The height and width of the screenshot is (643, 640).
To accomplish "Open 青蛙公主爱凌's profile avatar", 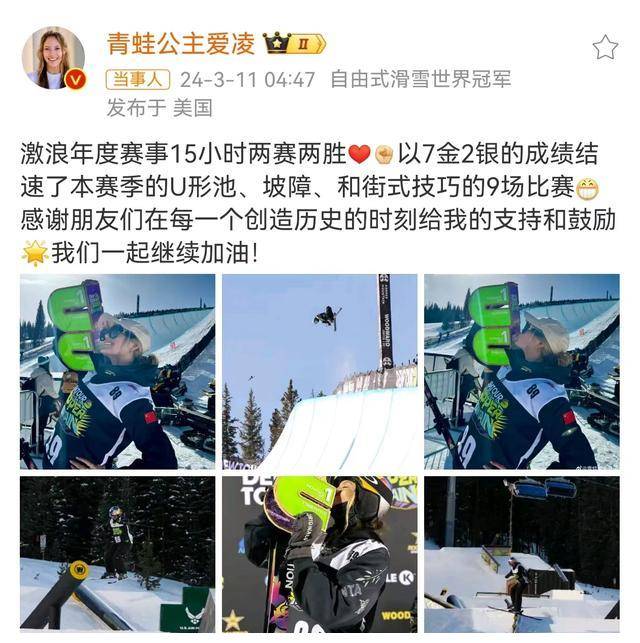I will pos(53,58).
